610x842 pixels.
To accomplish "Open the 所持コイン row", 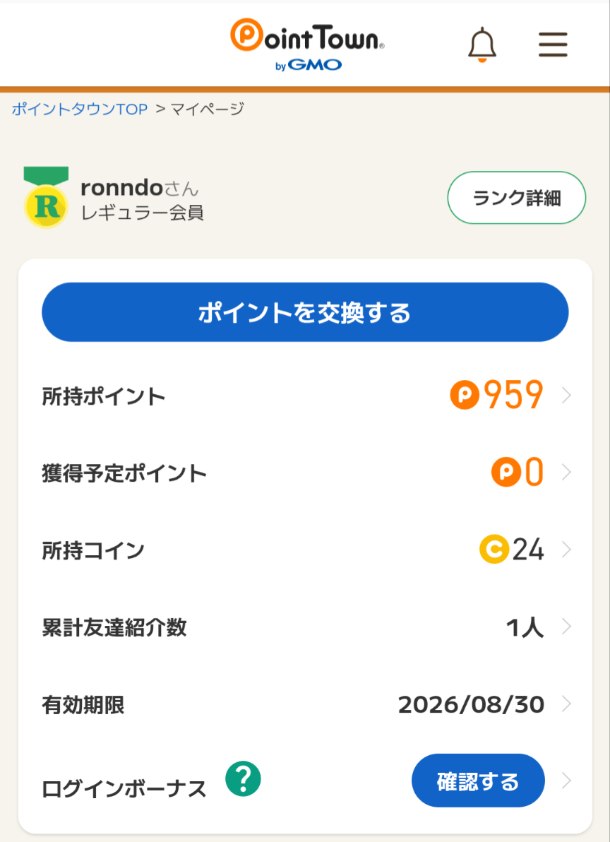I will 304,550.
